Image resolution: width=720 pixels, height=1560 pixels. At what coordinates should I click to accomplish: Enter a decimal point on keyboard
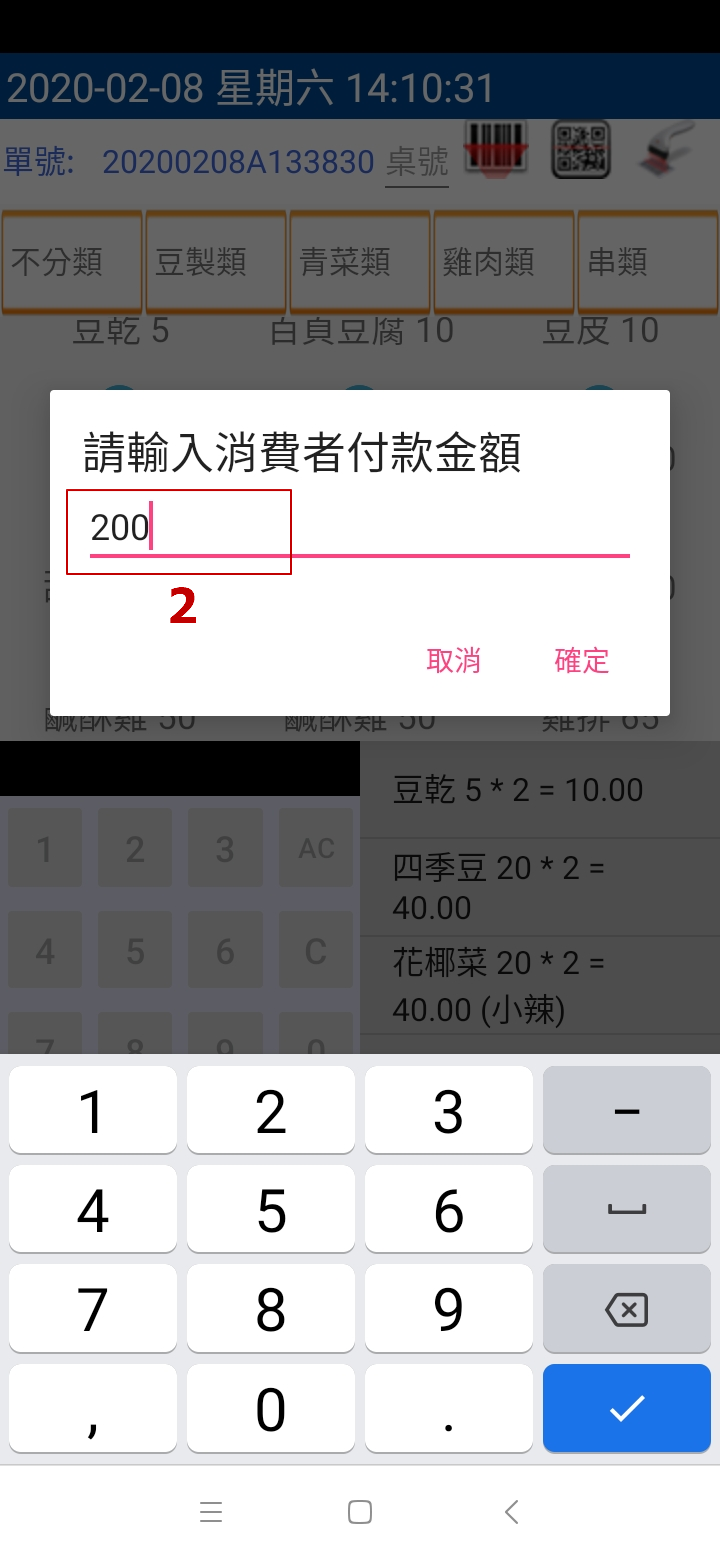point(449,1408)
